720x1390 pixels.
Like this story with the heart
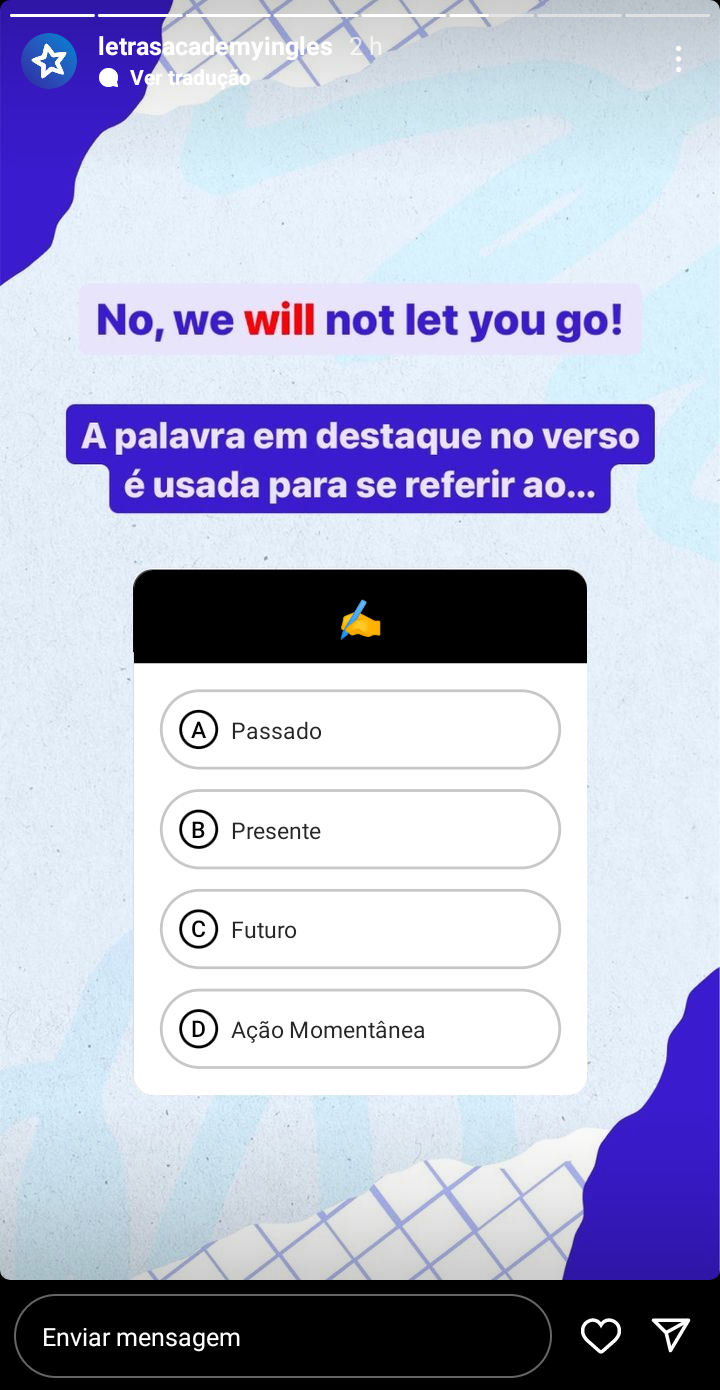601,1336
